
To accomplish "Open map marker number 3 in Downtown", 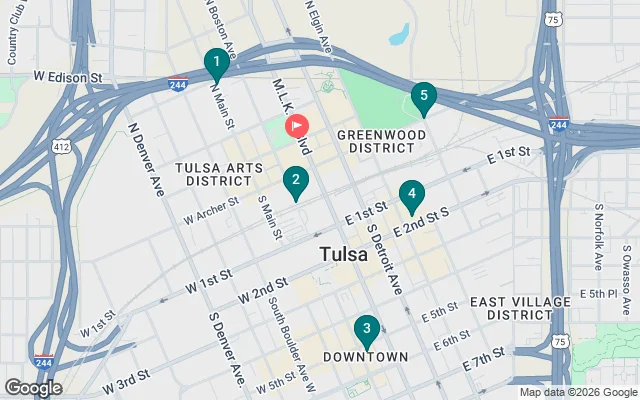I will click(367, 328).
